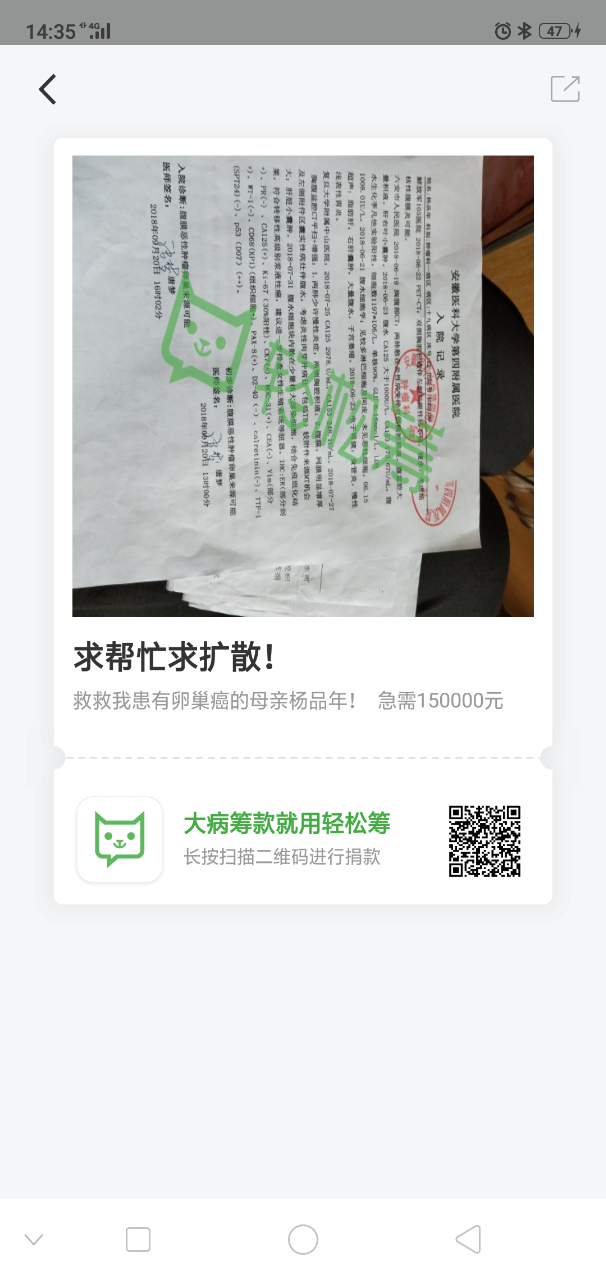
Task: Collapse the navigation bar with the down chevron
Action: (x=34, y=1240)
